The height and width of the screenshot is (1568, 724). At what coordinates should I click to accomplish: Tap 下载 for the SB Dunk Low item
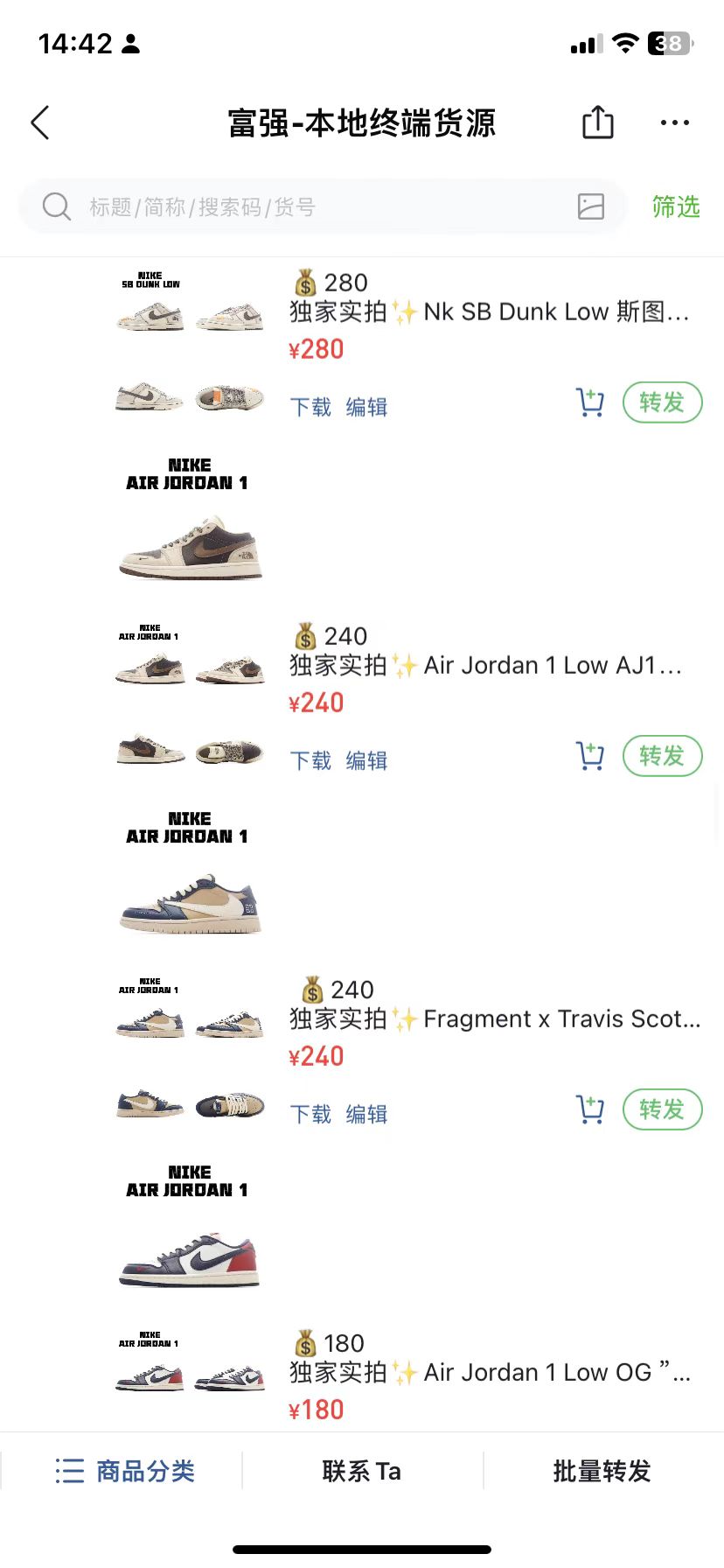[x=310, y=407]
